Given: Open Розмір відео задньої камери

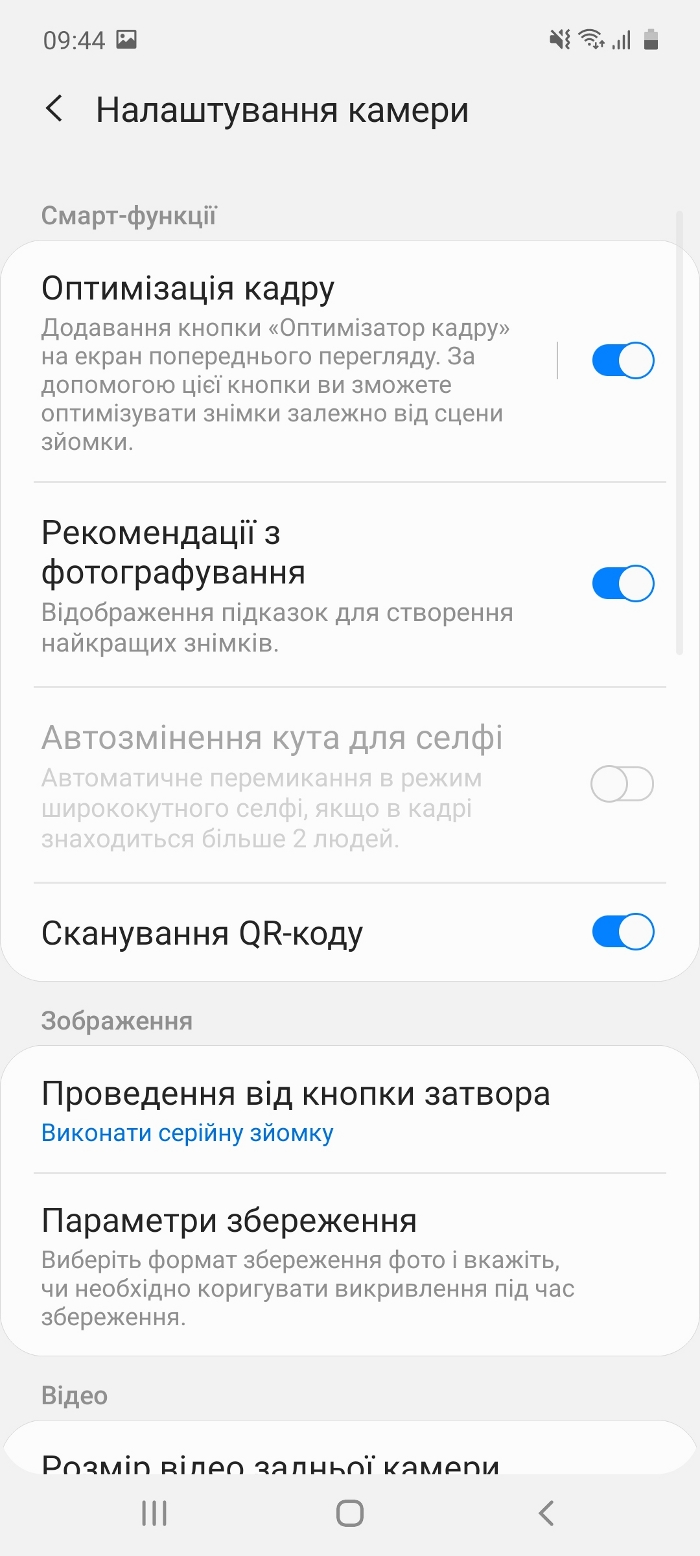Looking at the screenshot, I should (270, 1462).
